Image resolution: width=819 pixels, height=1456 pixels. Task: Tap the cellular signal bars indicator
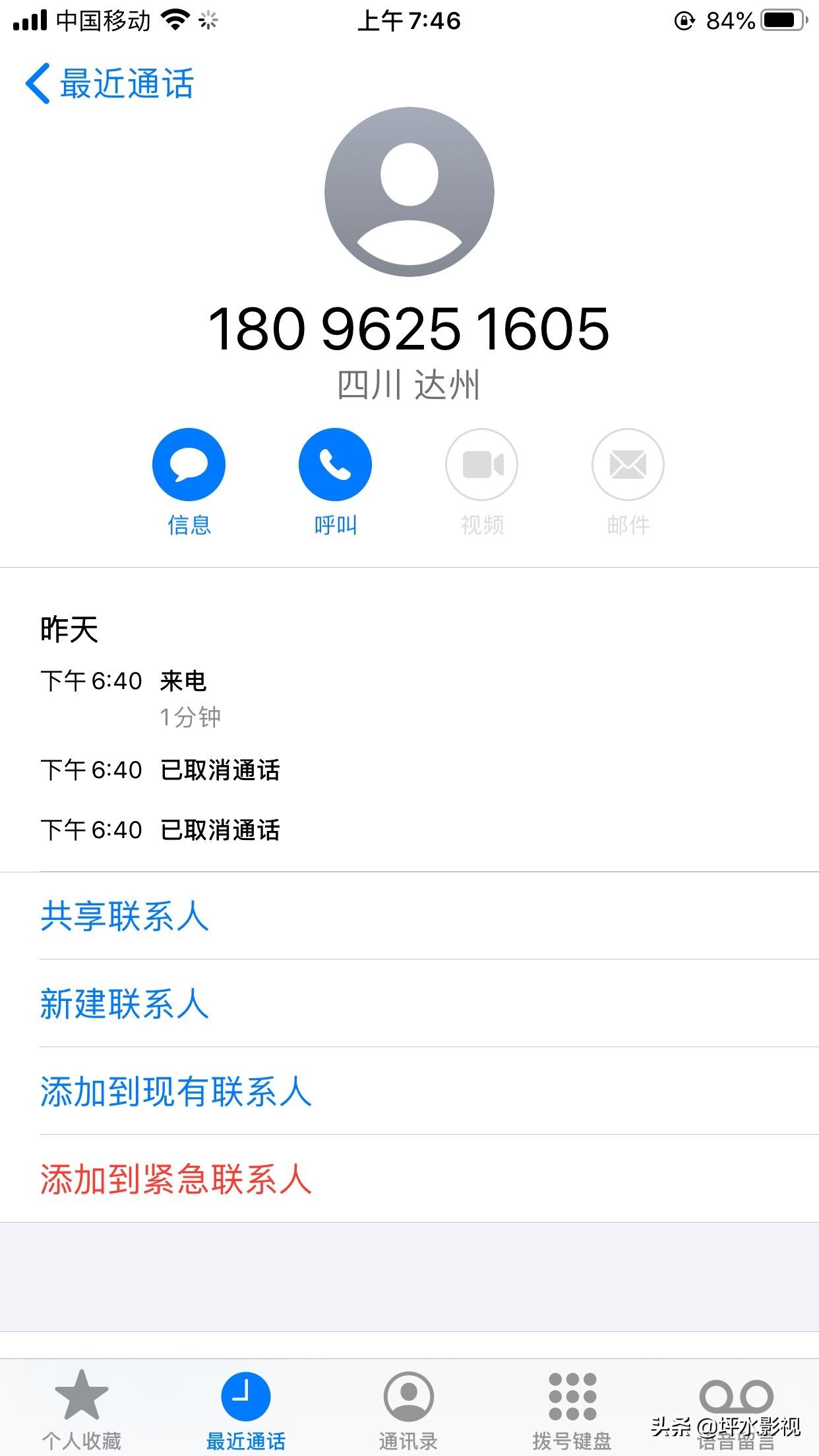click(26, 20)
